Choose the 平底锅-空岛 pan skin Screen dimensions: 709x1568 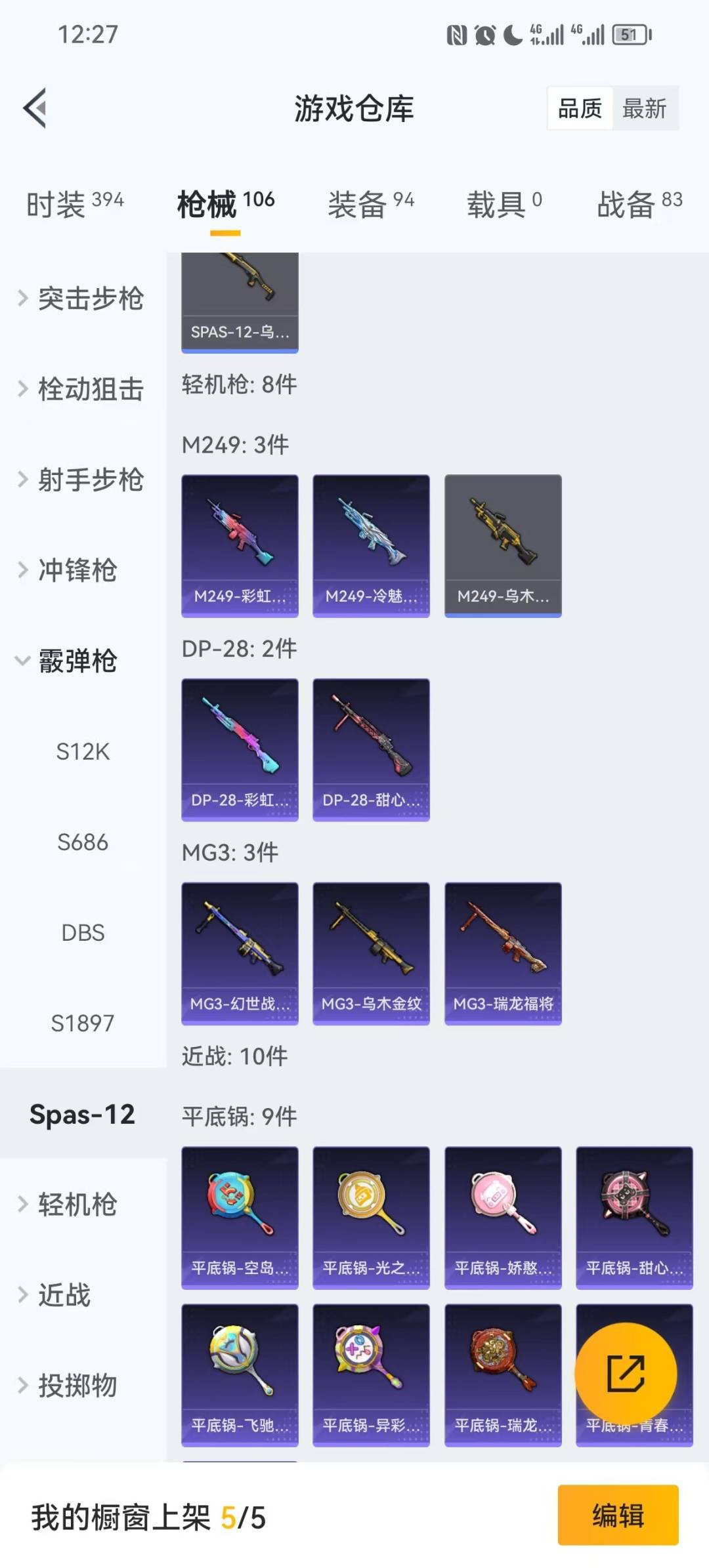240,1217
